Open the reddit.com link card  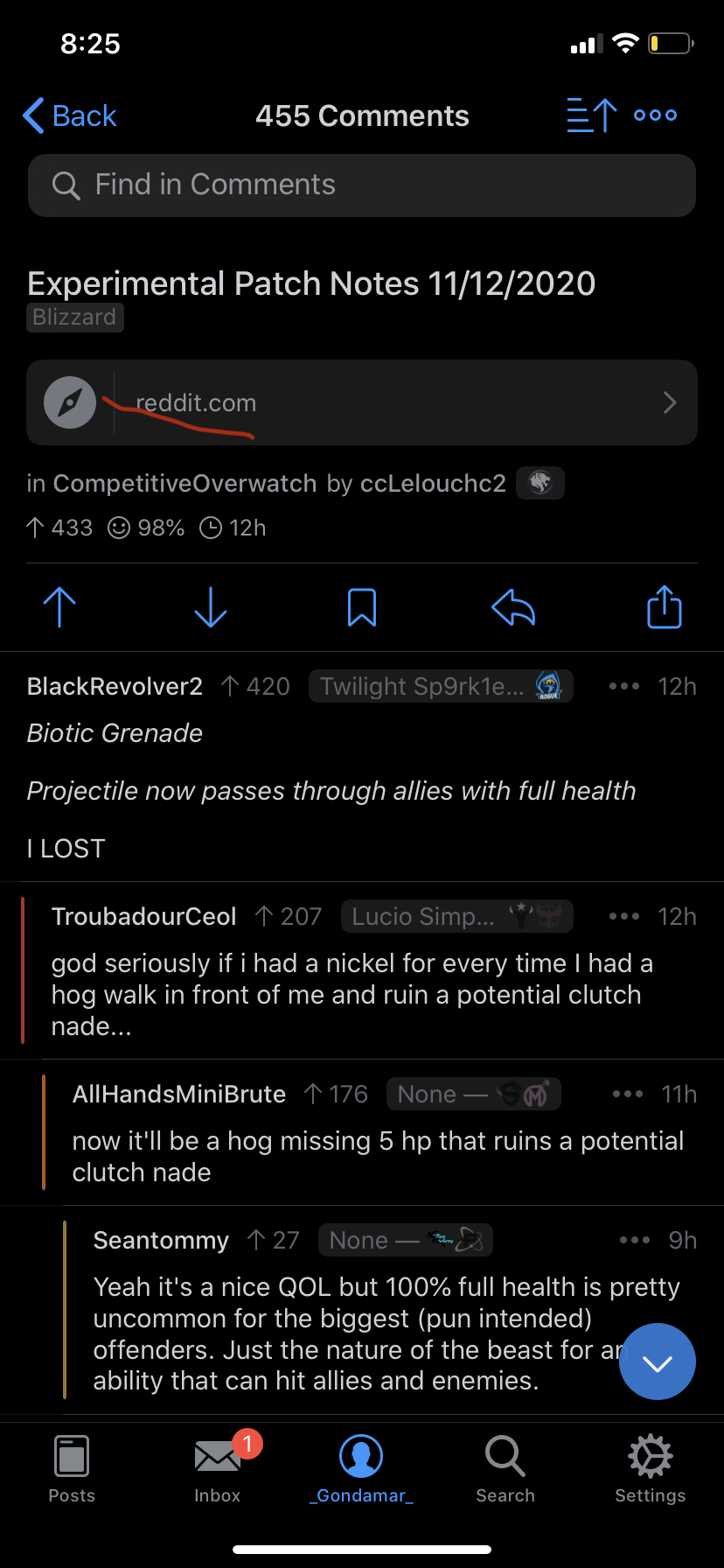(362, 402)
